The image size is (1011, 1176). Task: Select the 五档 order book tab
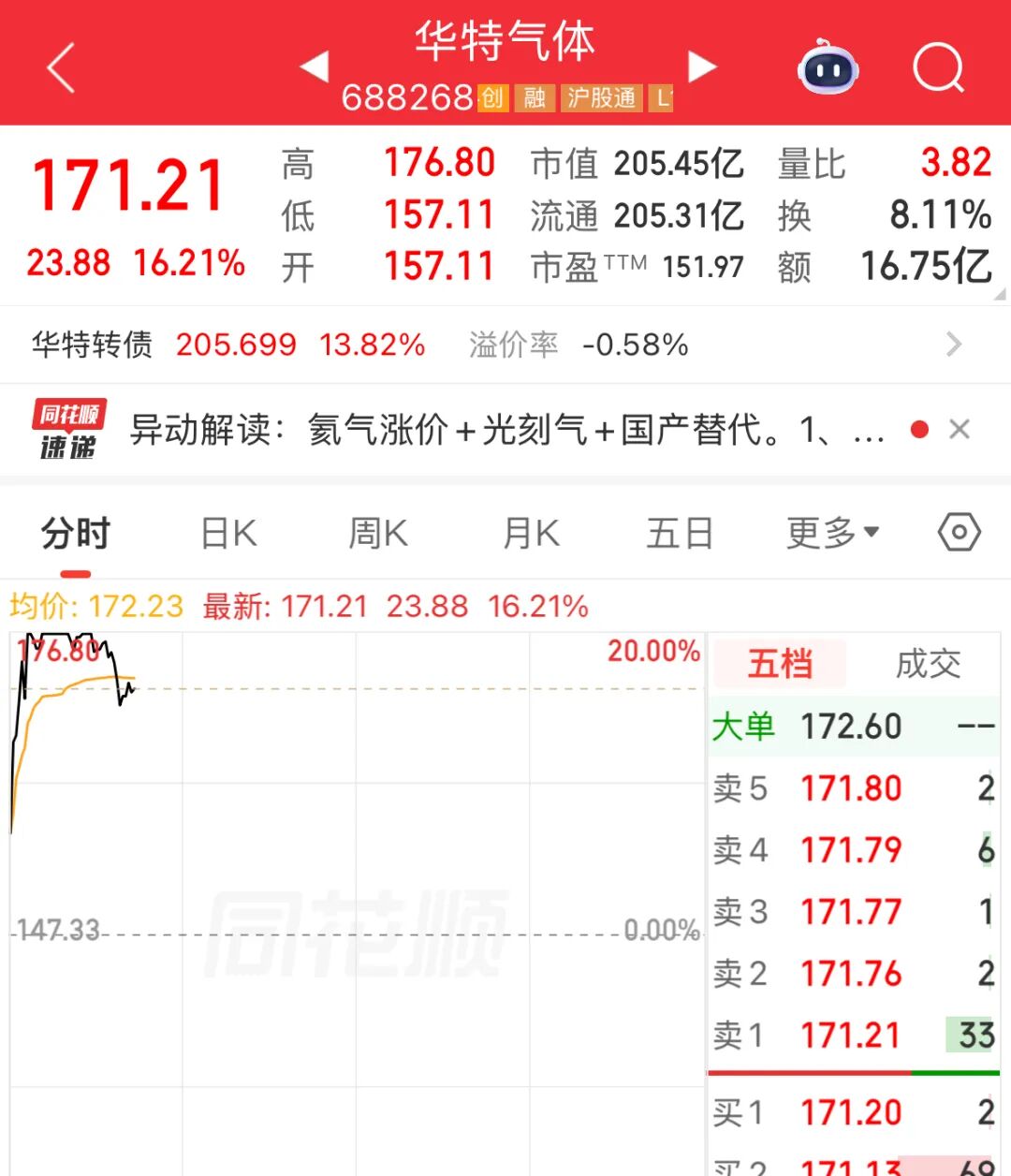(x=780, y=664)
